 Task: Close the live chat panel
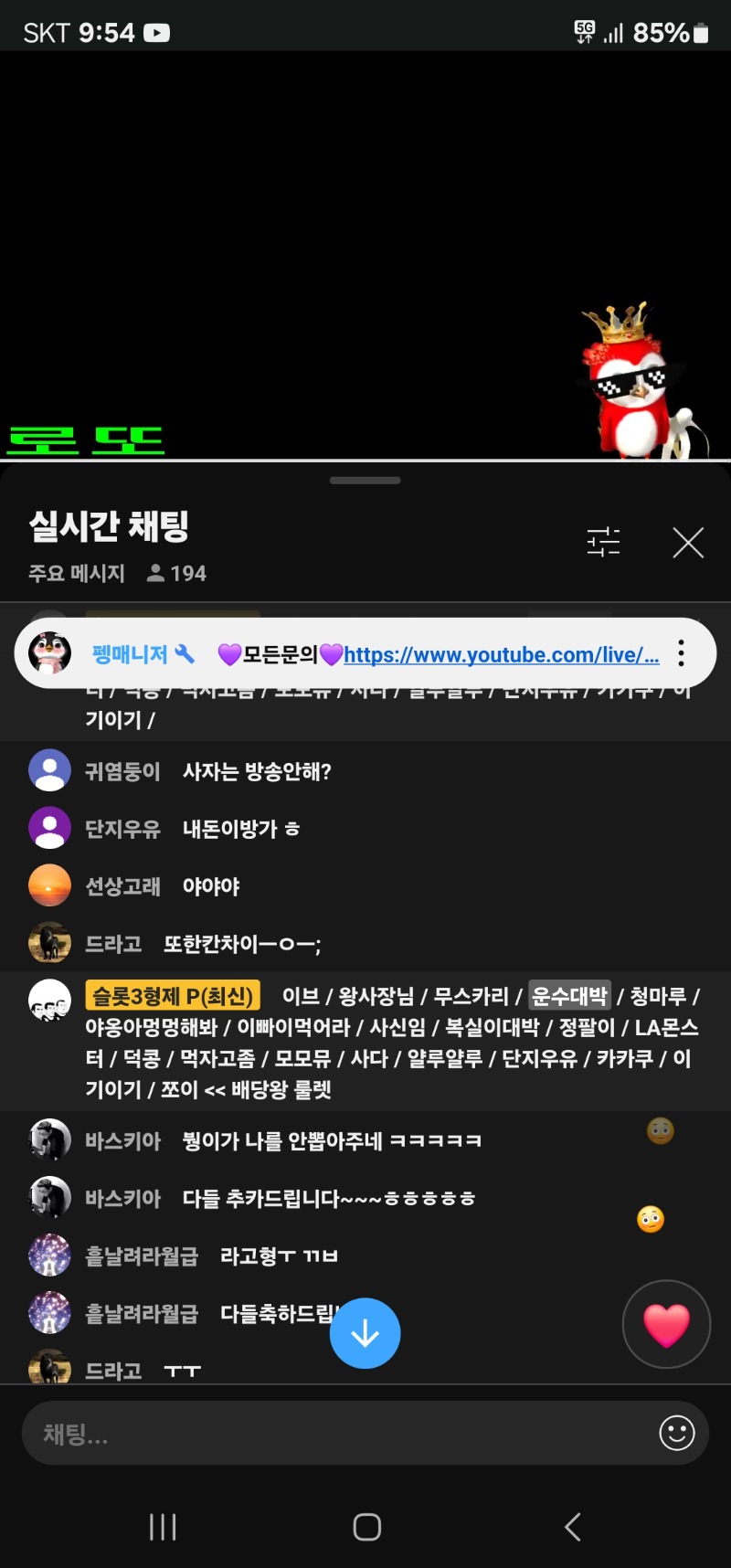tap(688, 543)
